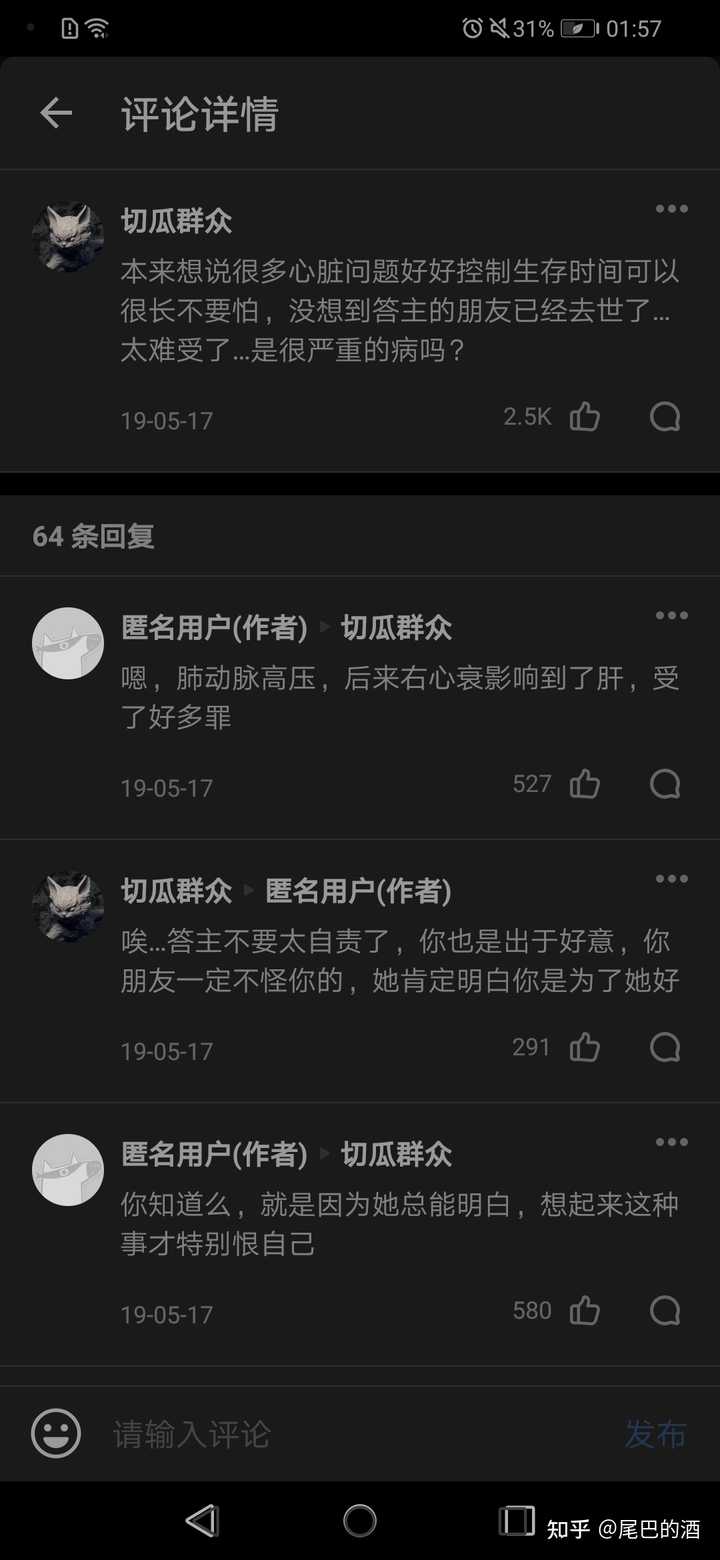Viewport: 720px width, 1560px height.
Task: Open overflow menu on the 2.5K-like comment
Action: coord(671,209)
